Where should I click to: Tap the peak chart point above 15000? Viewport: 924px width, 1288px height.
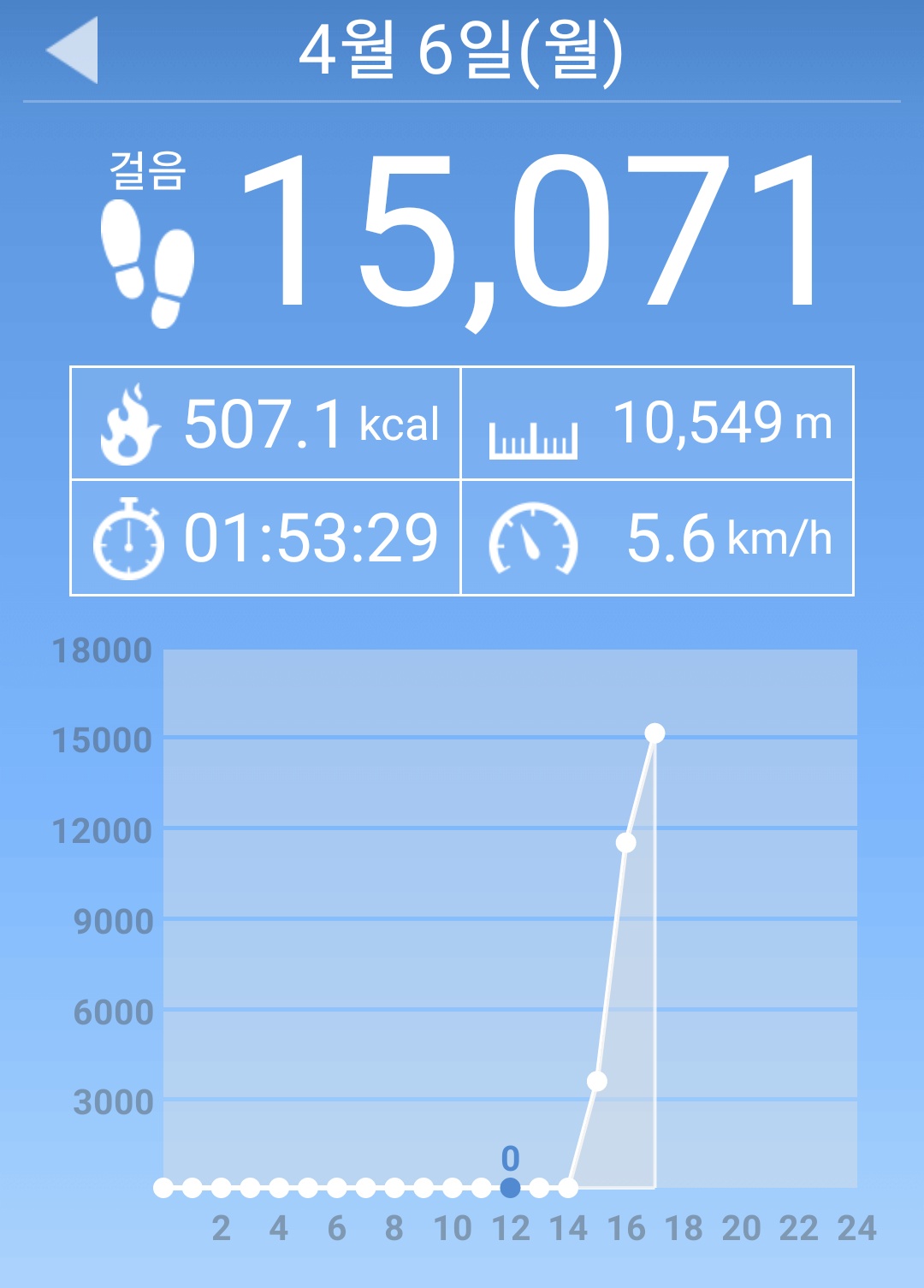pos(654,733)
